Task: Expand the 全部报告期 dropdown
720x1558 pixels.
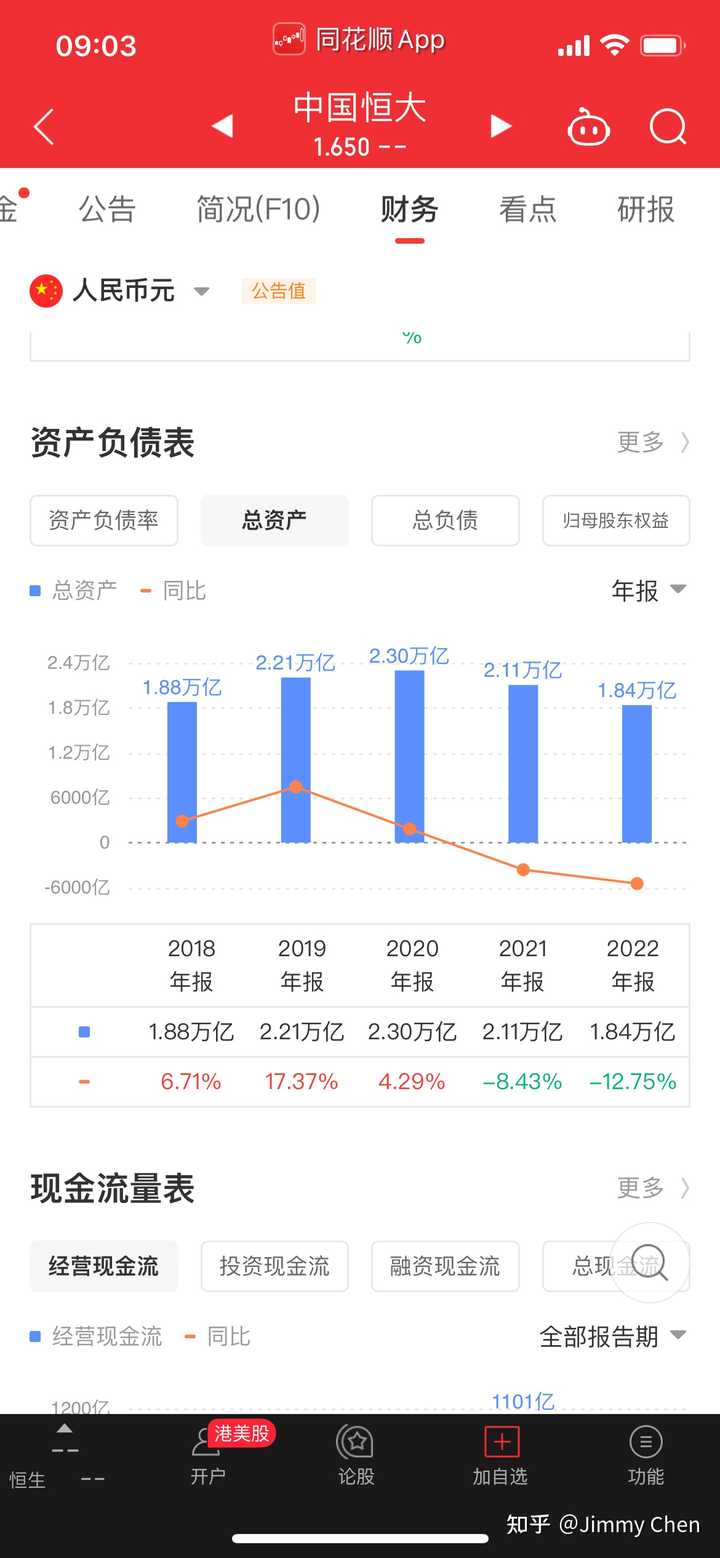Action: (x=612, y=1337)
